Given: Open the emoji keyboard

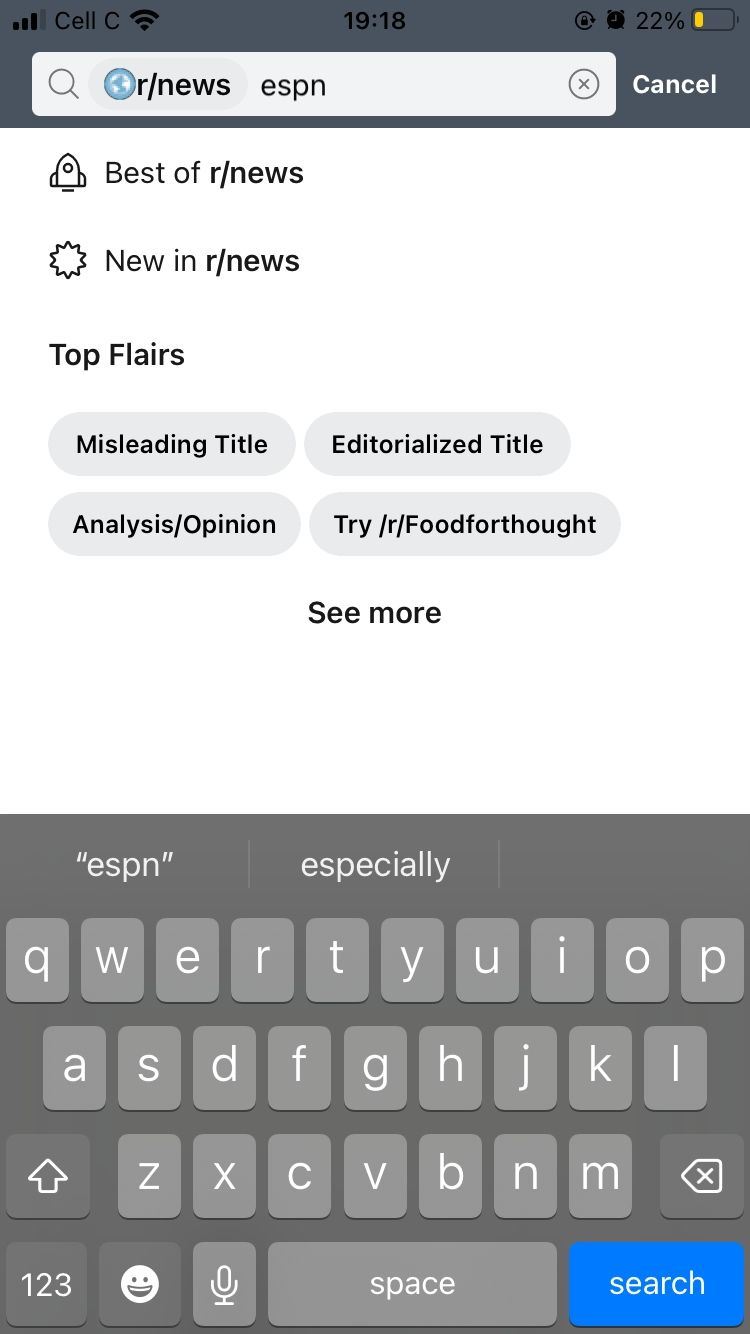Looking at the screenshot, I should (139, 1284).
